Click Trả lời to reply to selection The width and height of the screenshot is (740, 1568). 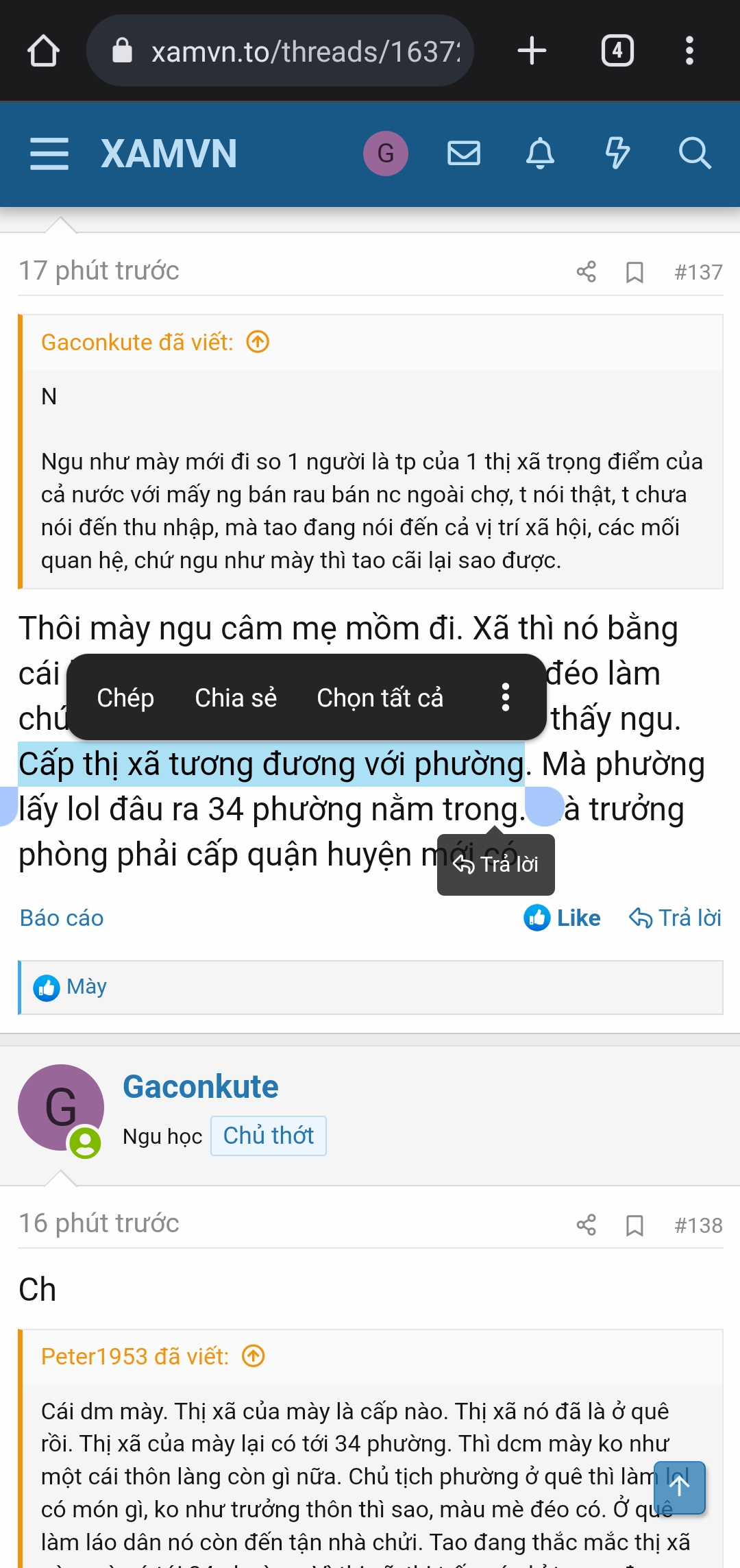click(x=495, y=863)
